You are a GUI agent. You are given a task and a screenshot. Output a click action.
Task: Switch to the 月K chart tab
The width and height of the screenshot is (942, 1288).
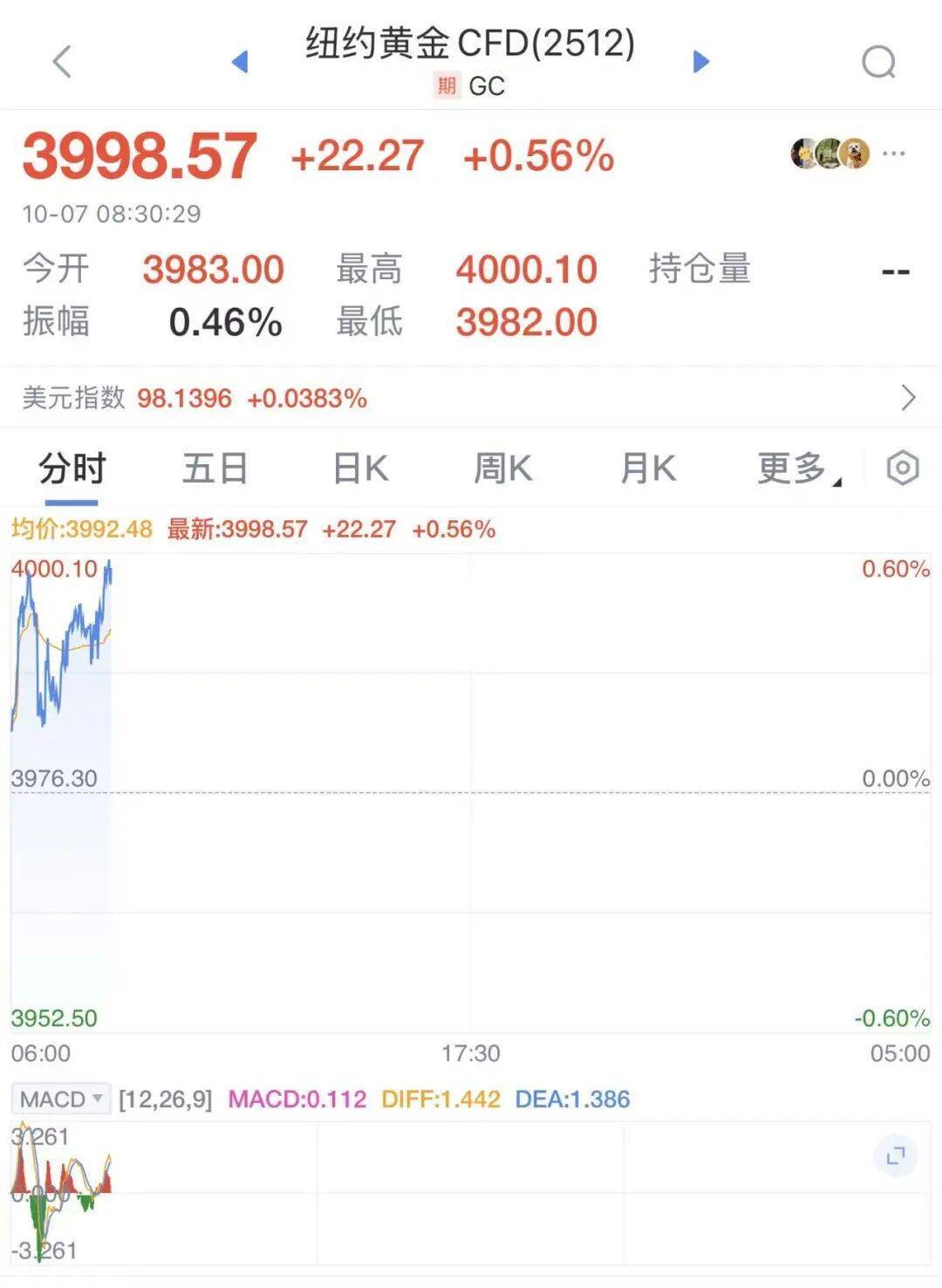coord(647,469)
